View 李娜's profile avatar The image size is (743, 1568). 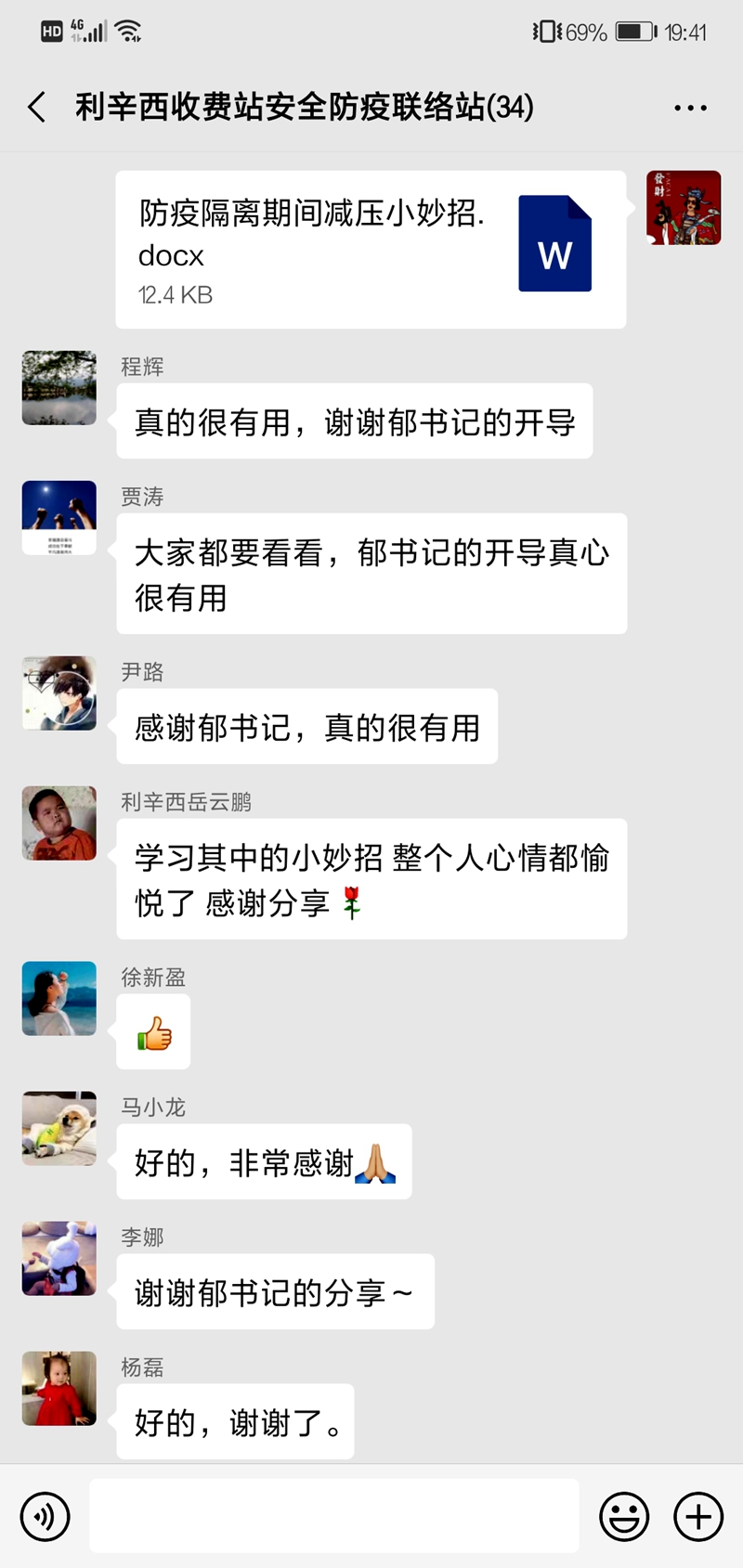pos(59,1259)
